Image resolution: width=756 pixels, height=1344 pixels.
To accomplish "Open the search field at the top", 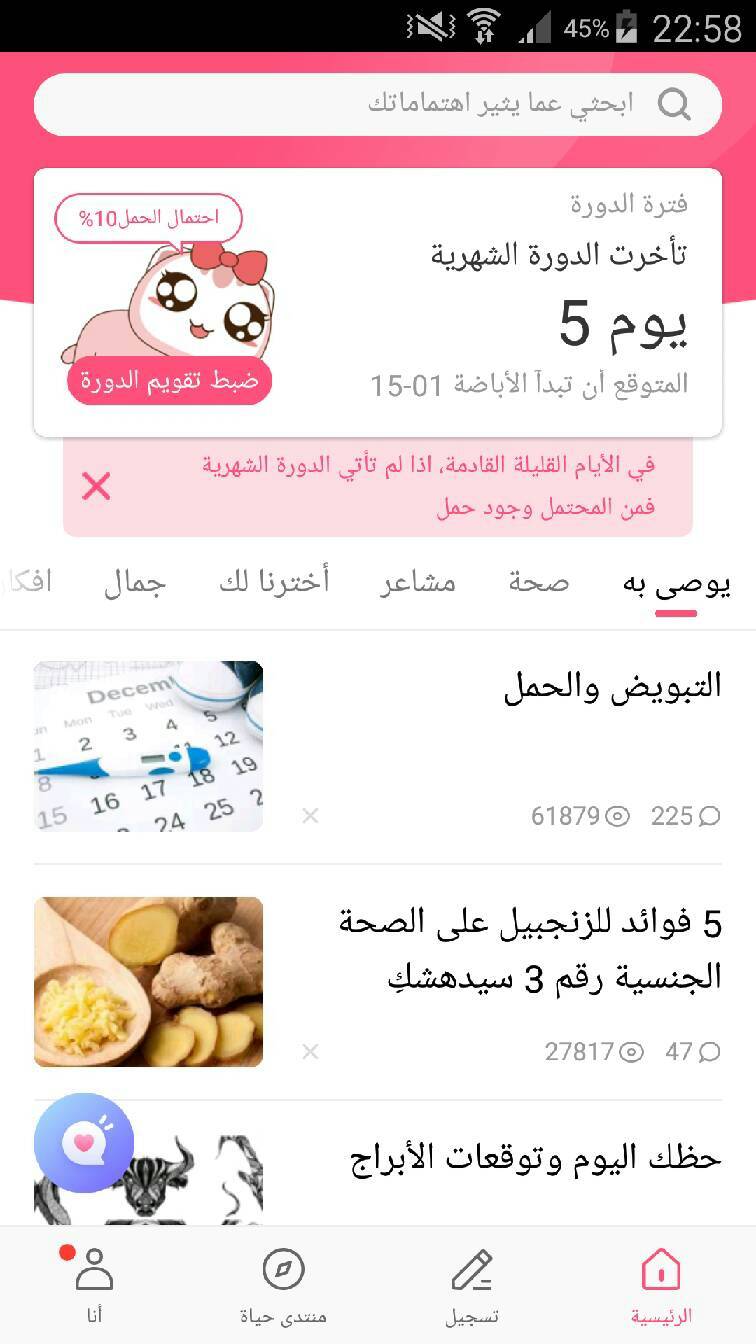I will tap(378, 104).
